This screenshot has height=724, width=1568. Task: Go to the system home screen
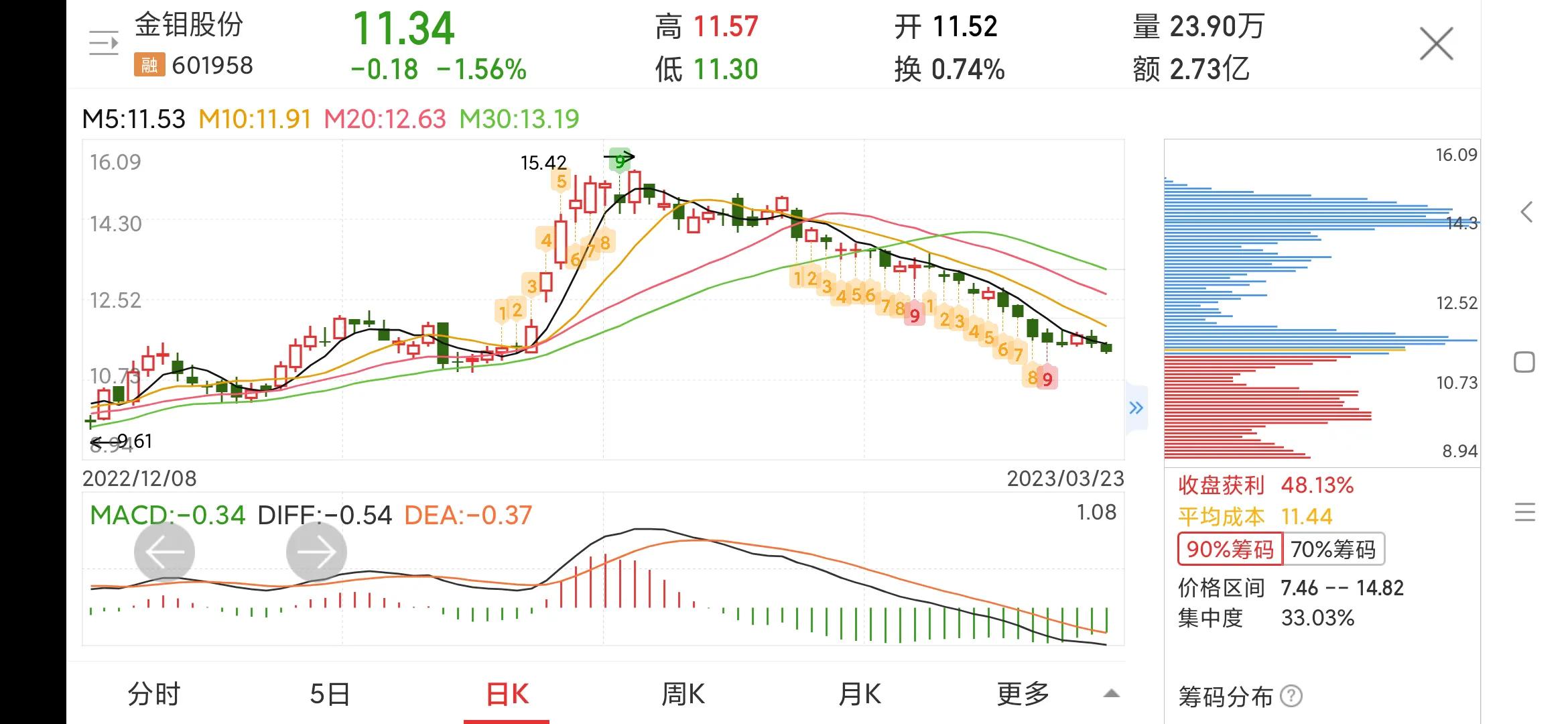point(1524,363)
